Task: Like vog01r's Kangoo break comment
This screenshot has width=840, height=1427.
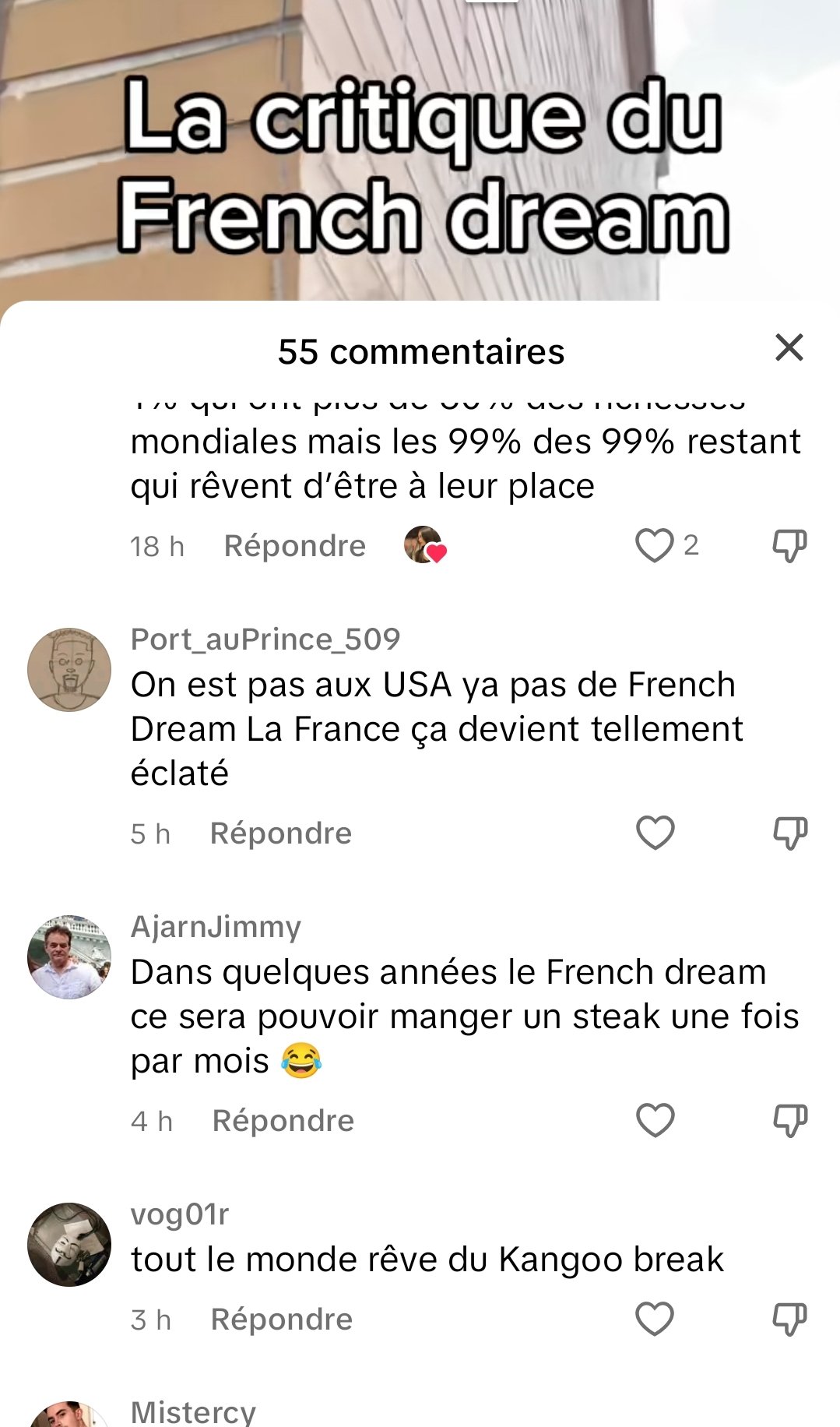Action: (x=655, y=1319)
